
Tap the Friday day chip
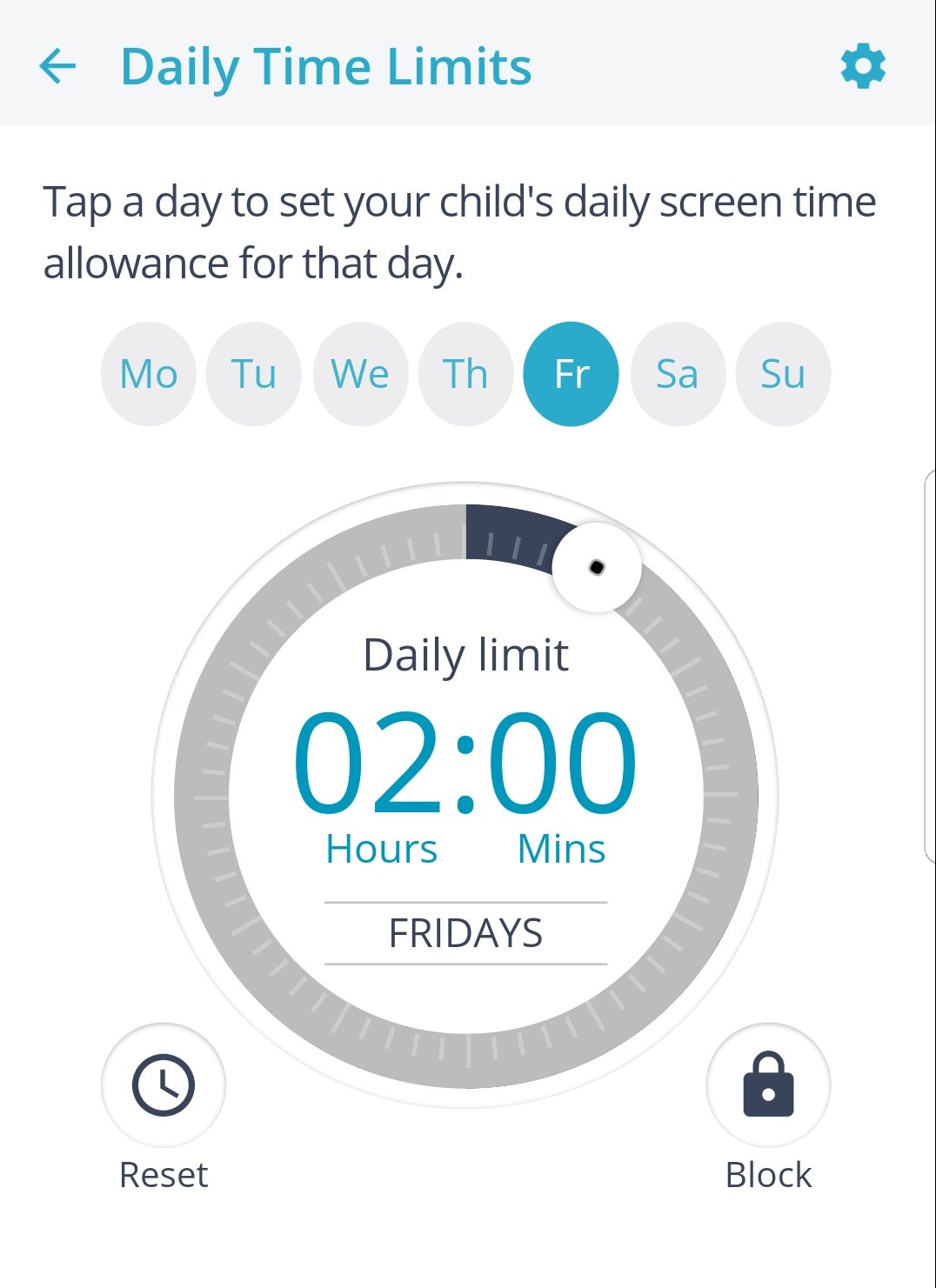[572, 374]
